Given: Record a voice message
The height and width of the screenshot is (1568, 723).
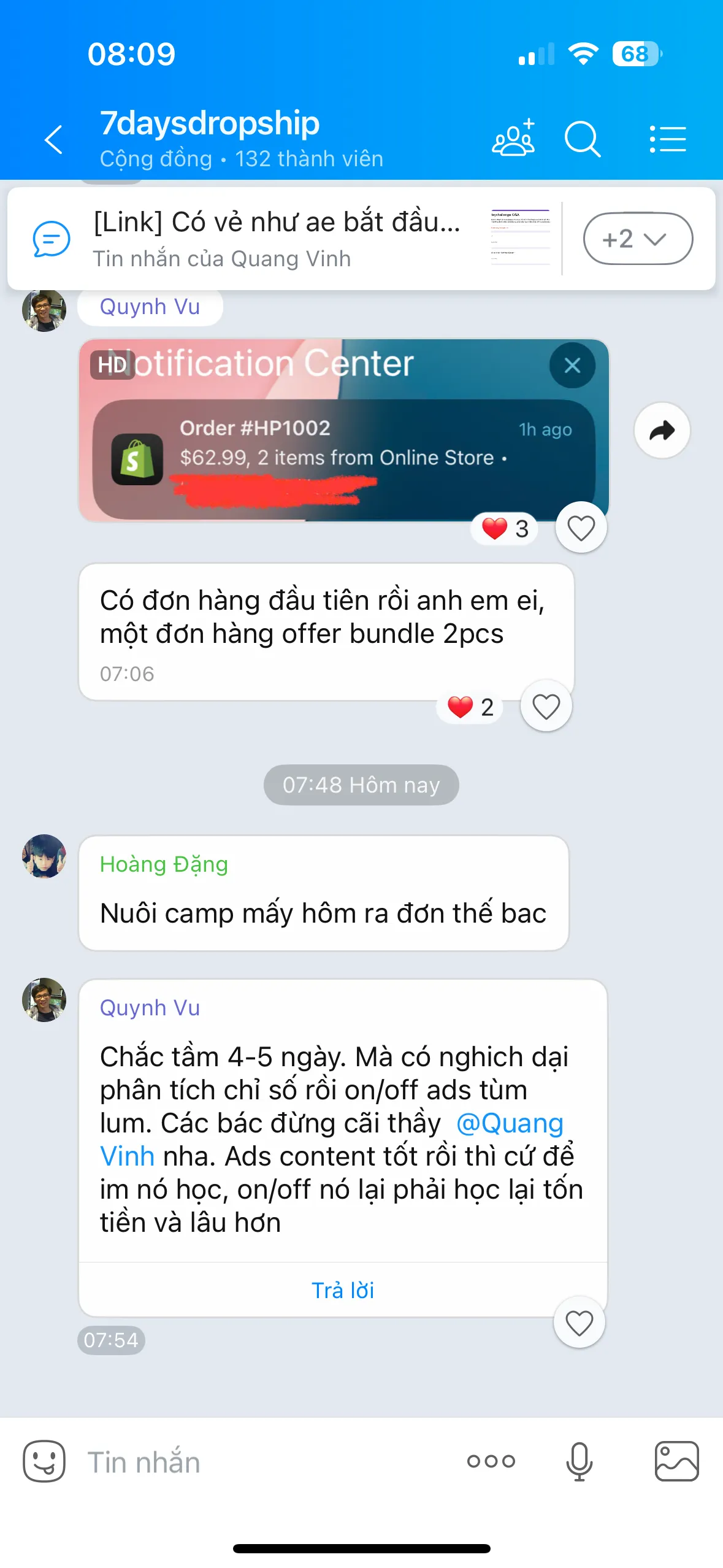Looking at the screenshot, I should [x=579, y=1461].
